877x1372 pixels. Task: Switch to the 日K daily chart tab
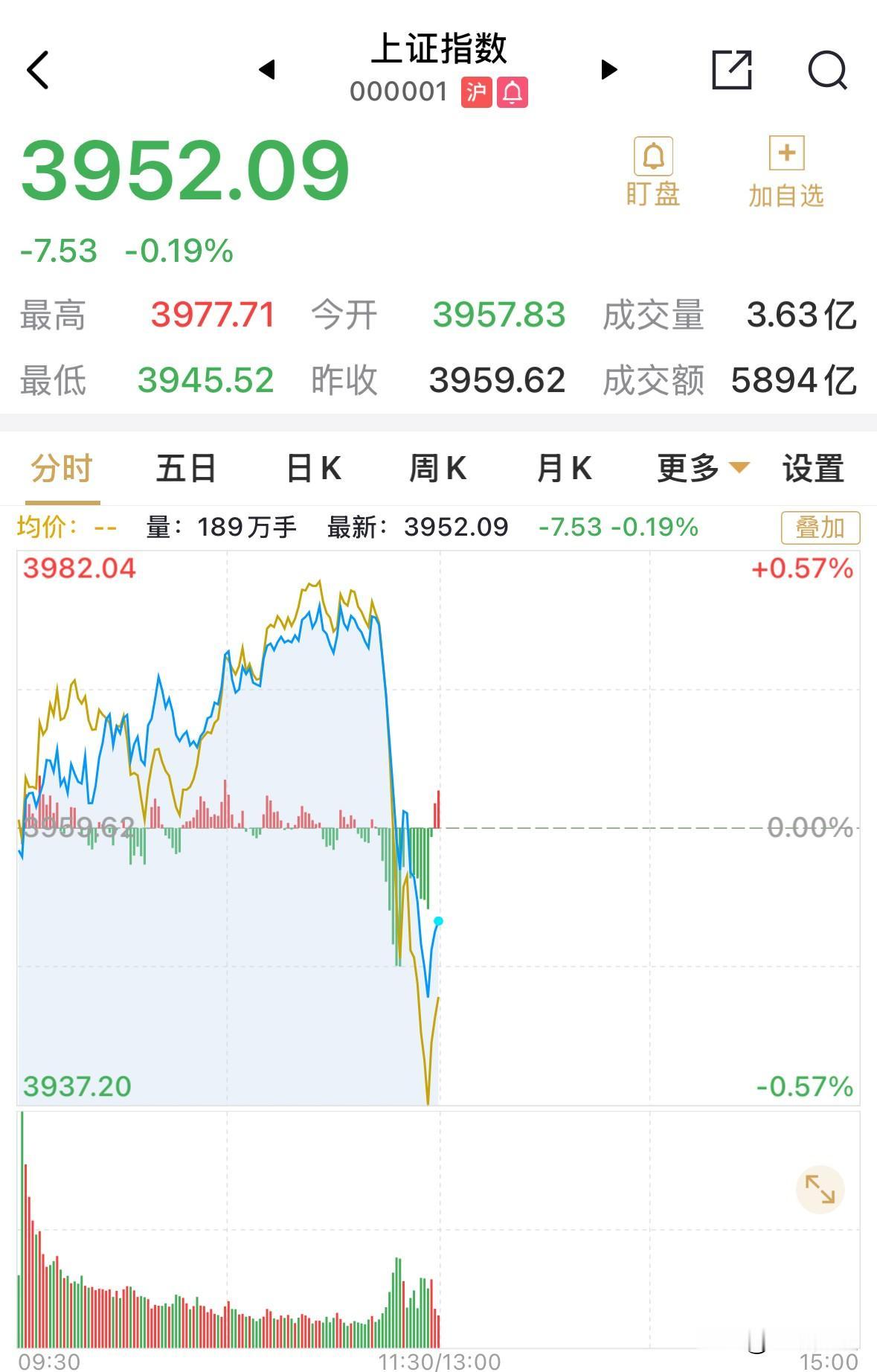pyautogui.click(x=314, y=468)
